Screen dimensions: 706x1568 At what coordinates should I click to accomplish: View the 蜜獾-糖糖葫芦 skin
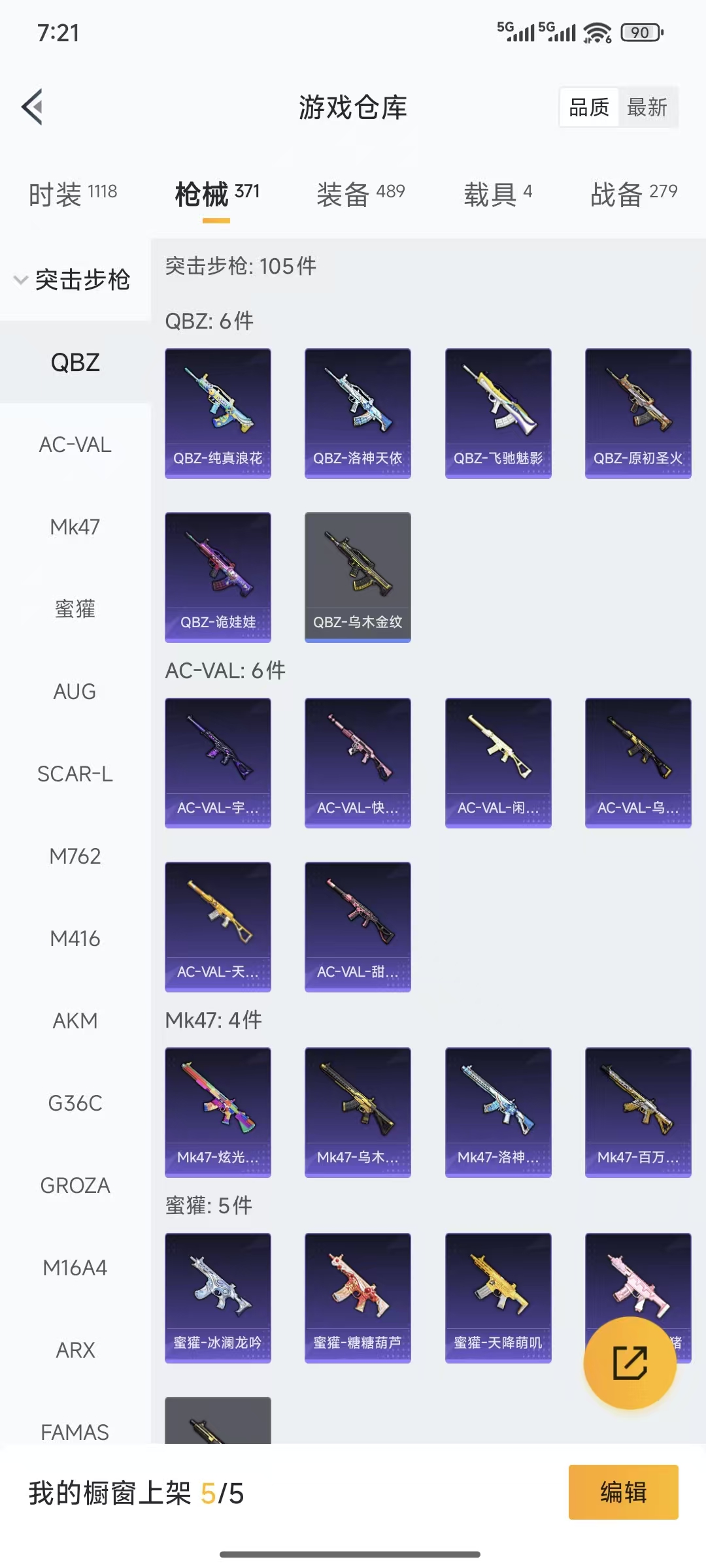coord(358,1298)
